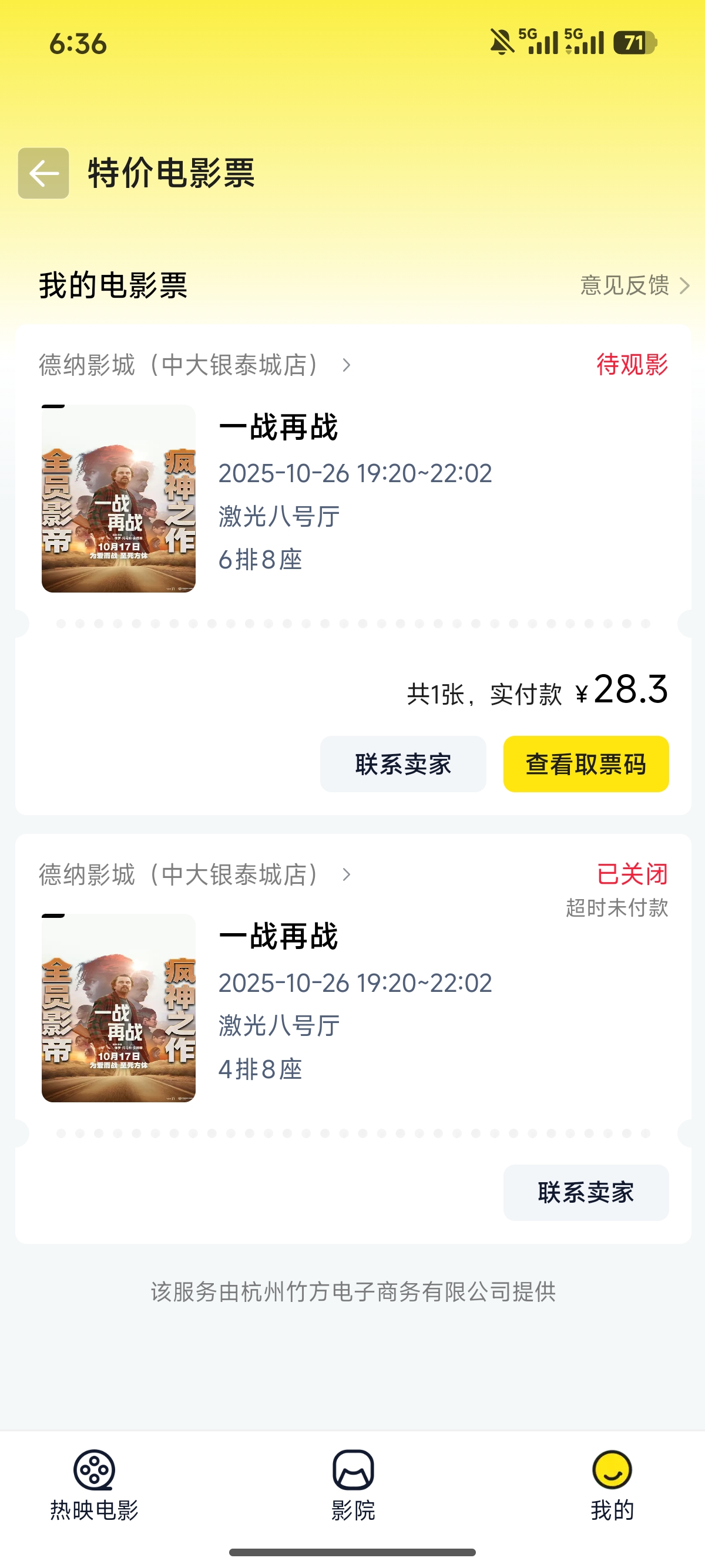Contact seller for the 6排8座 ticket
The image size is (705, 1568).
[x=403, y=764]
